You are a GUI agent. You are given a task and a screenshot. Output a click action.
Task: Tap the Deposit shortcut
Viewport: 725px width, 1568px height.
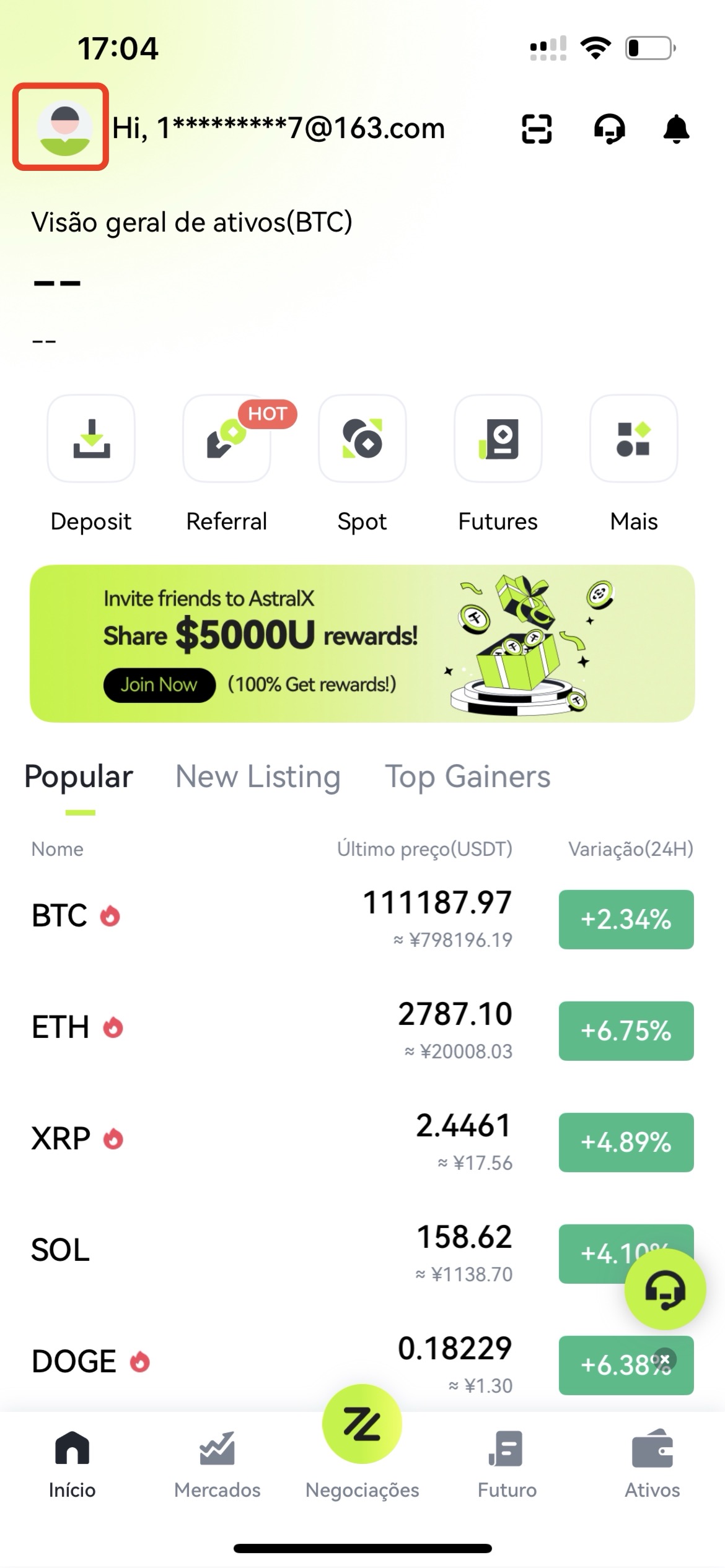(x=91, y=464)
